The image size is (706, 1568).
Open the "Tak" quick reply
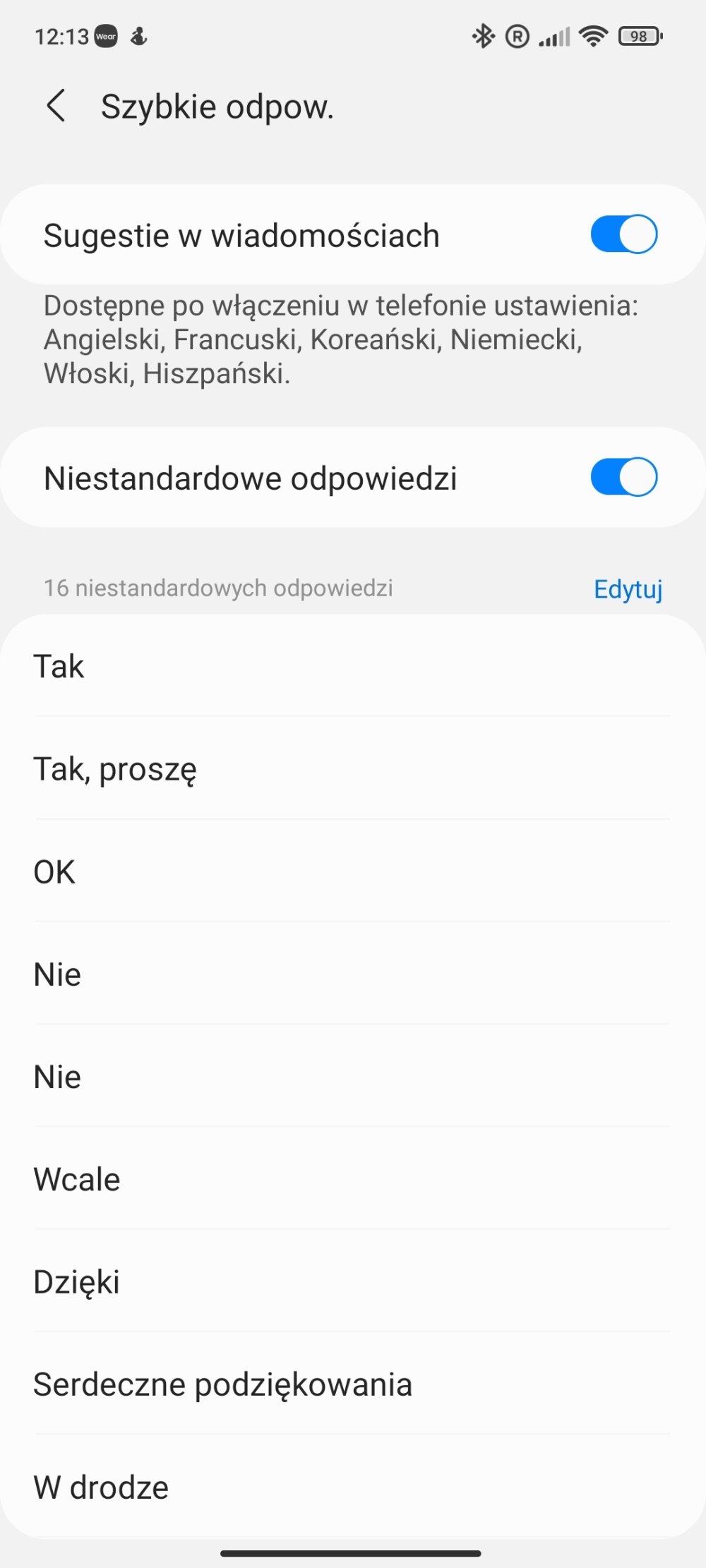tap(353, 666)
